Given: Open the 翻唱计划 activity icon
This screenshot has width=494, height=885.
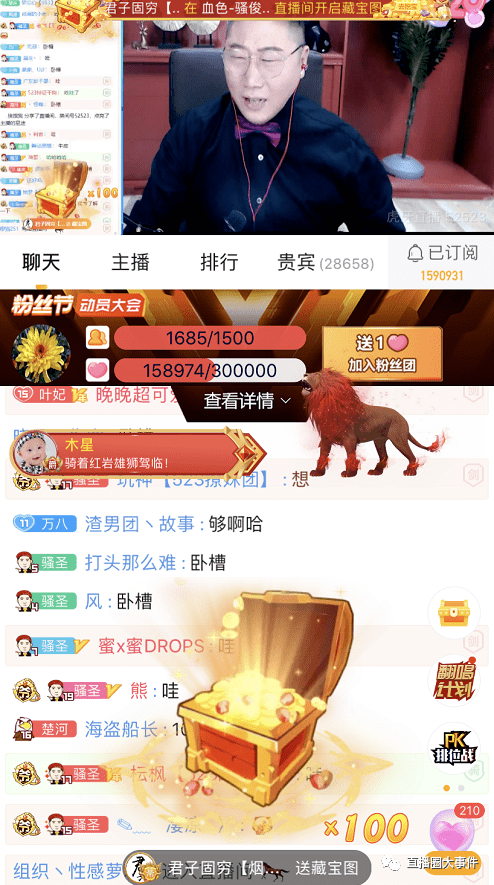Looking at the screenshot, I should pos(454,680).
